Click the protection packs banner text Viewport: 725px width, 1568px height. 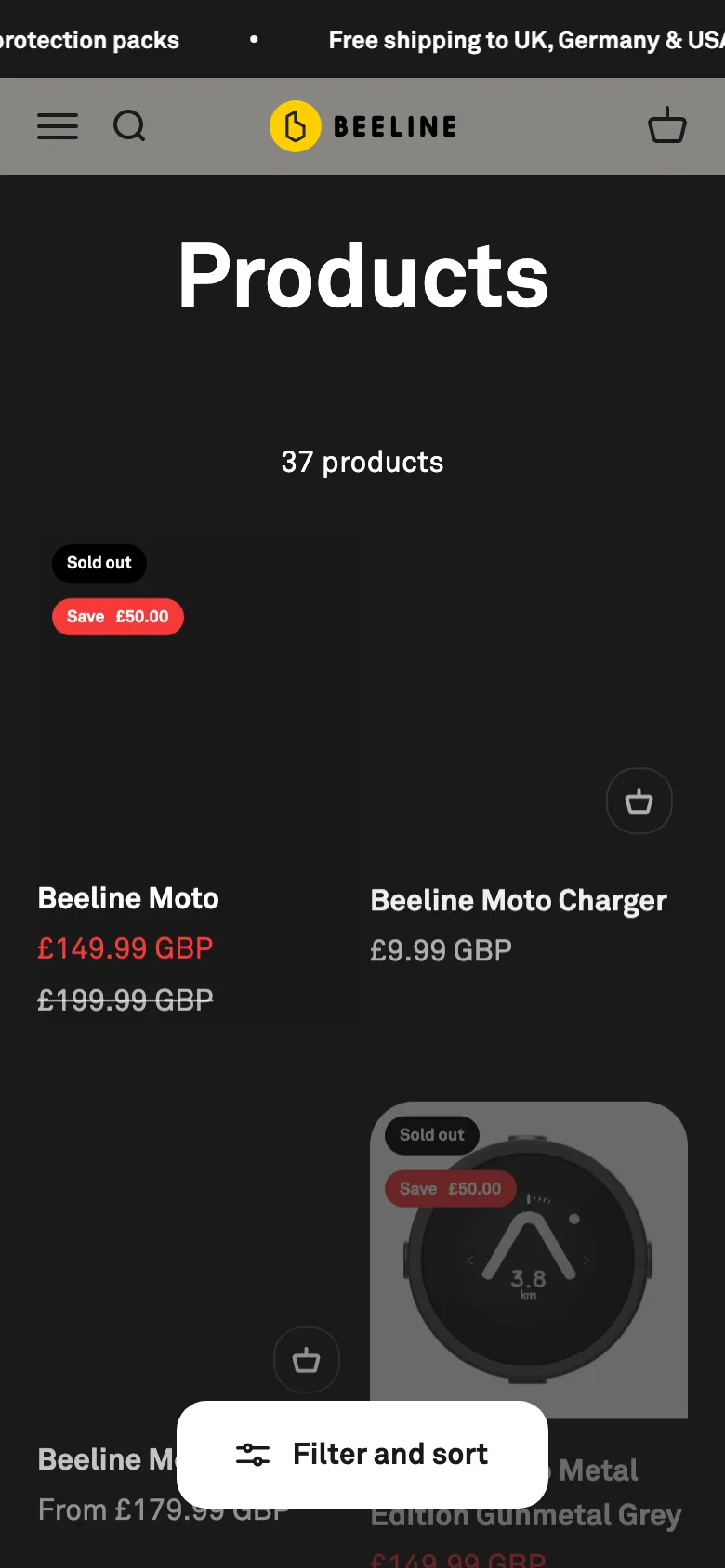click(89, 39)
